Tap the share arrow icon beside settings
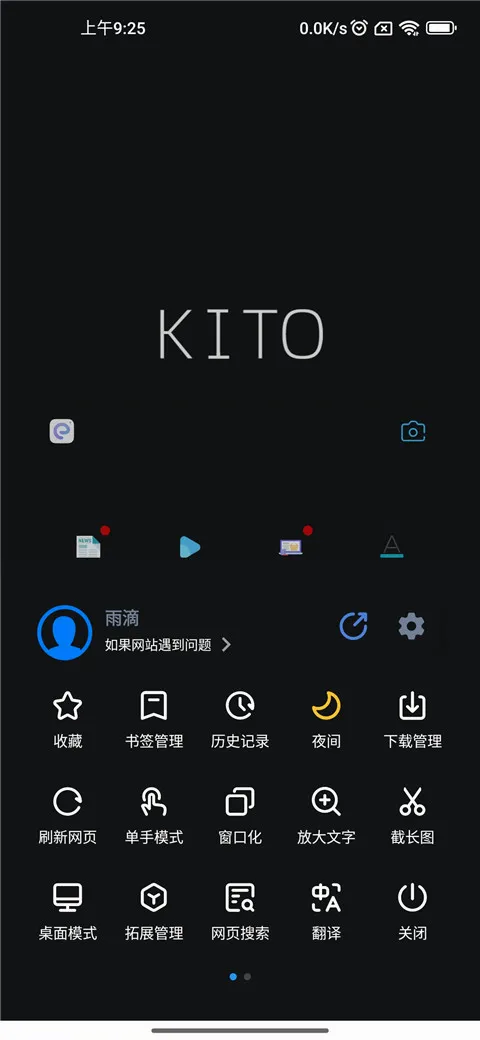The image size is (480, 1040). pos(353,626)
